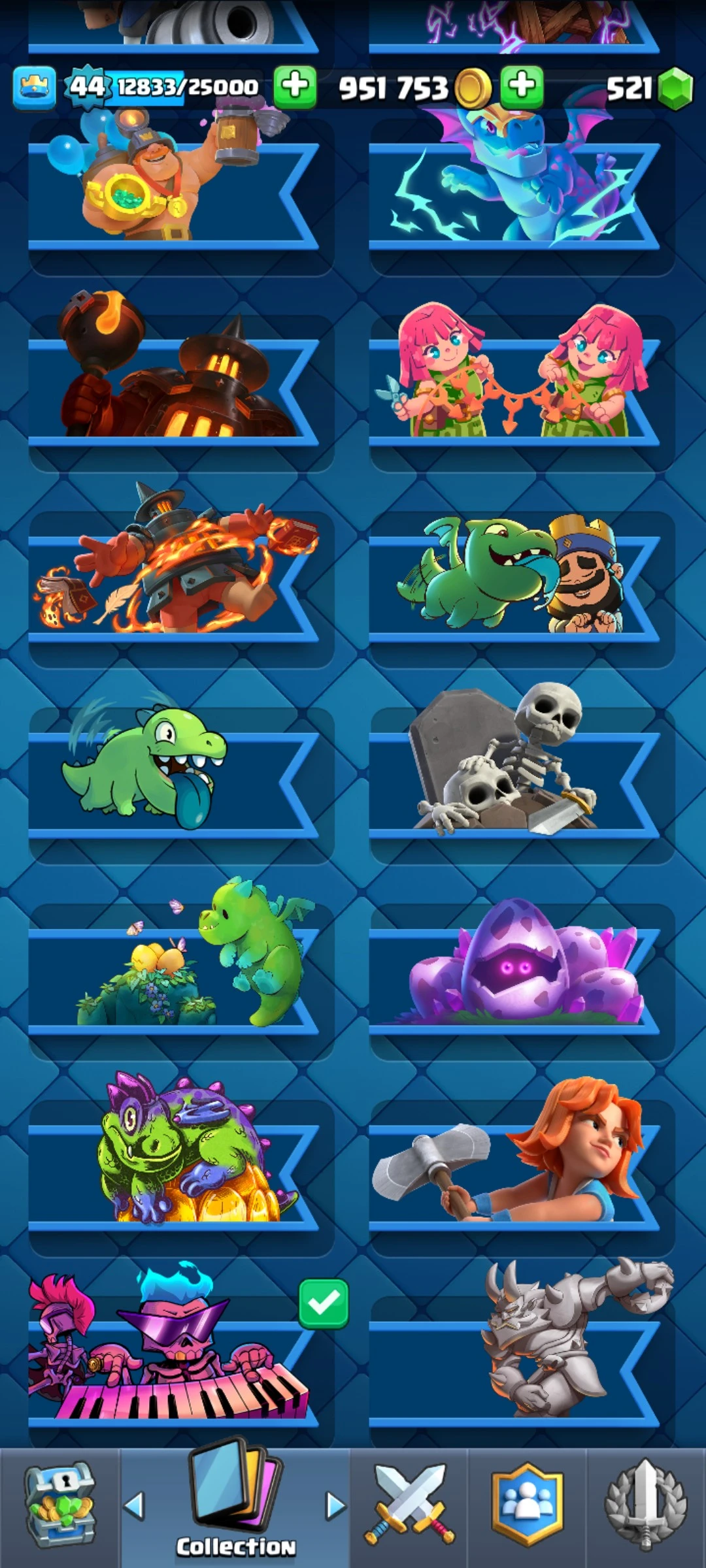The height and width of the screenshot is (1568, 706).
Task: Open the player profile crown icon
Action: click(x=34, y=87)
